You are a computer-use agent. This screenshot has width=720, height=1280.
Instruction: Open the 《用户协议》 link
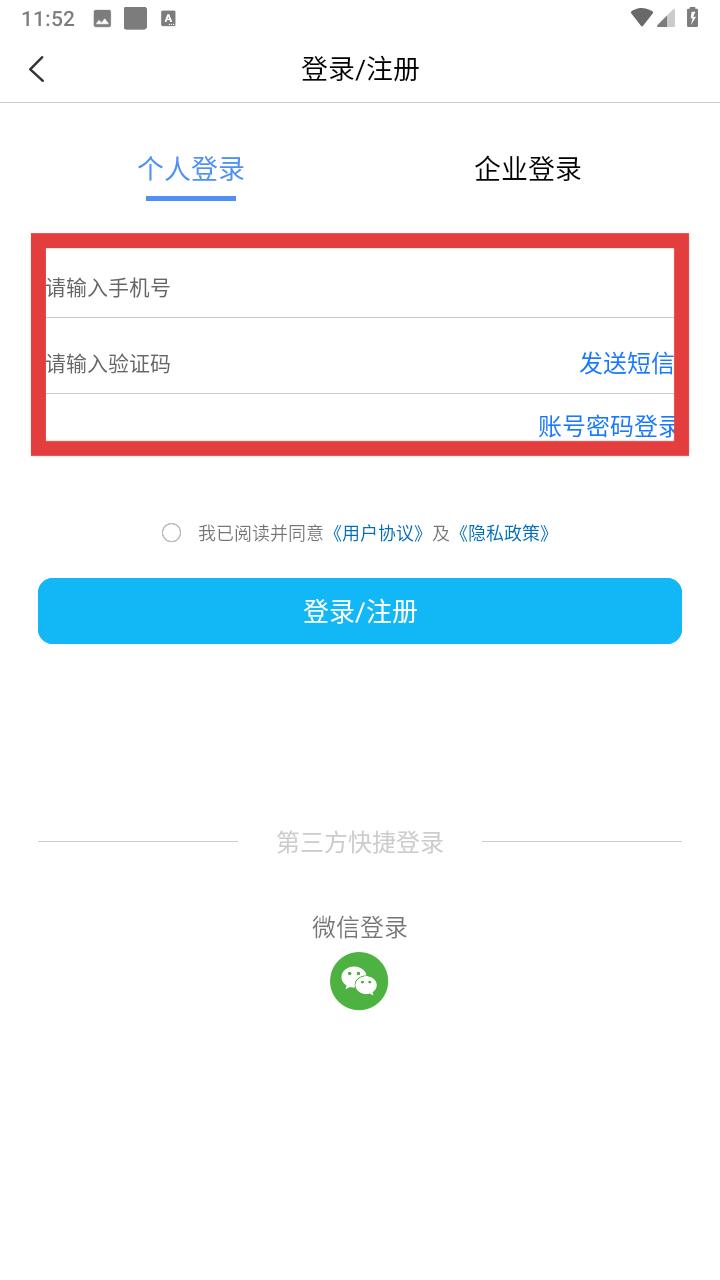coord(379,533)
